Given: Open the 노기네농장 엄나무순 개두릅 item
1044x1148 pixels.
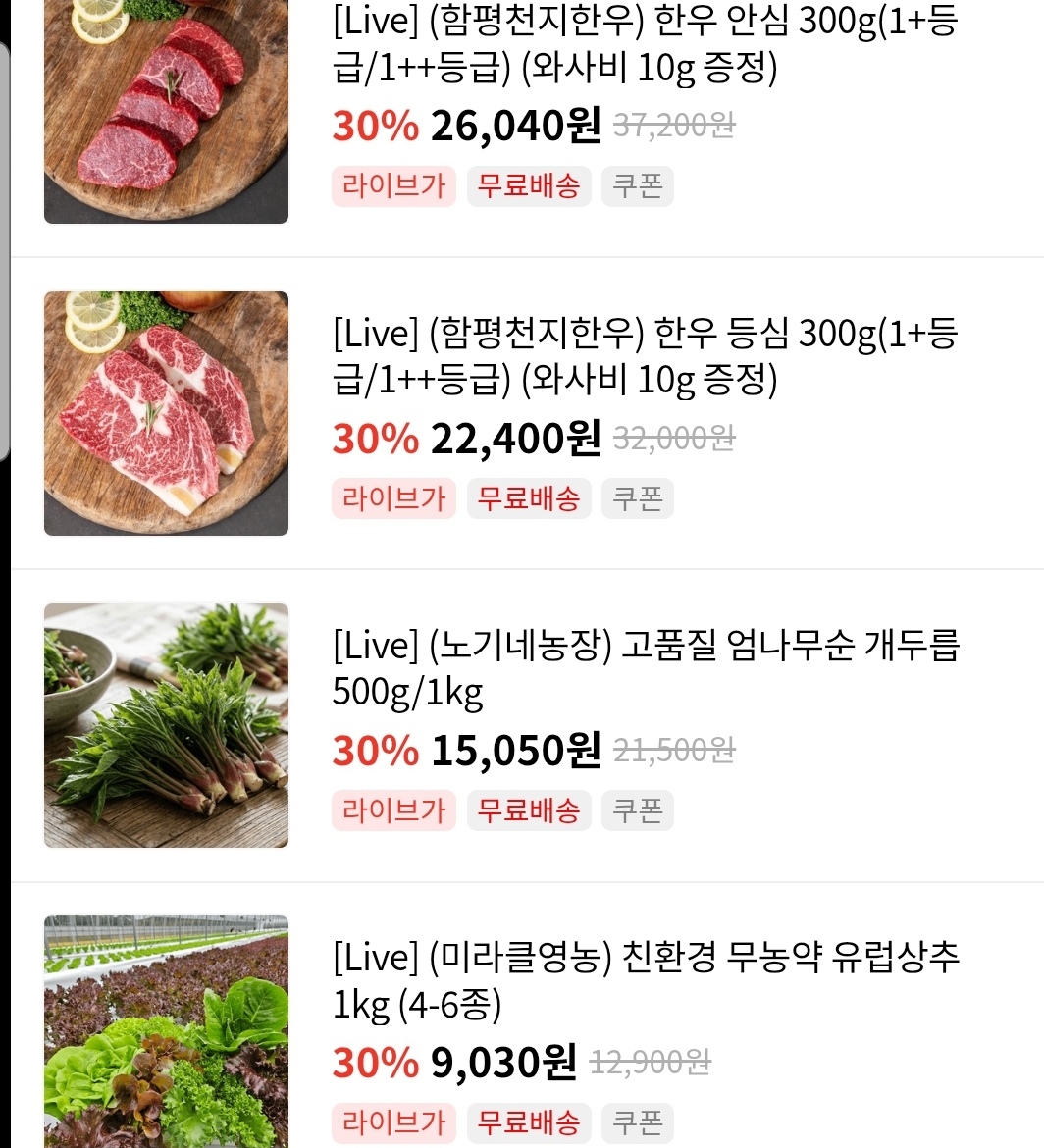Looking at the screenshot, I should pyautogui.click(x=645, y=669).
